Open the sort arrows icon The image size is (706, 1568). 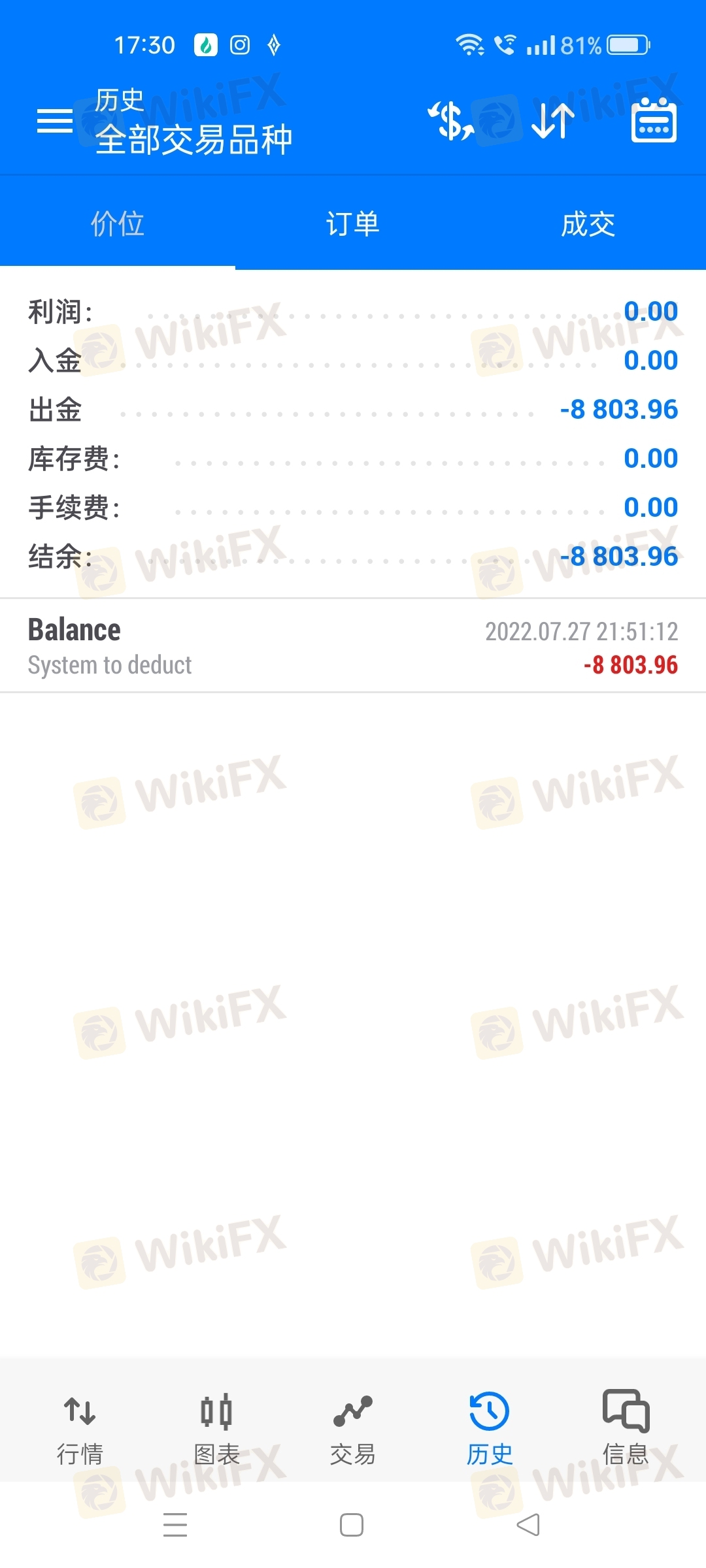coord(552,121)
